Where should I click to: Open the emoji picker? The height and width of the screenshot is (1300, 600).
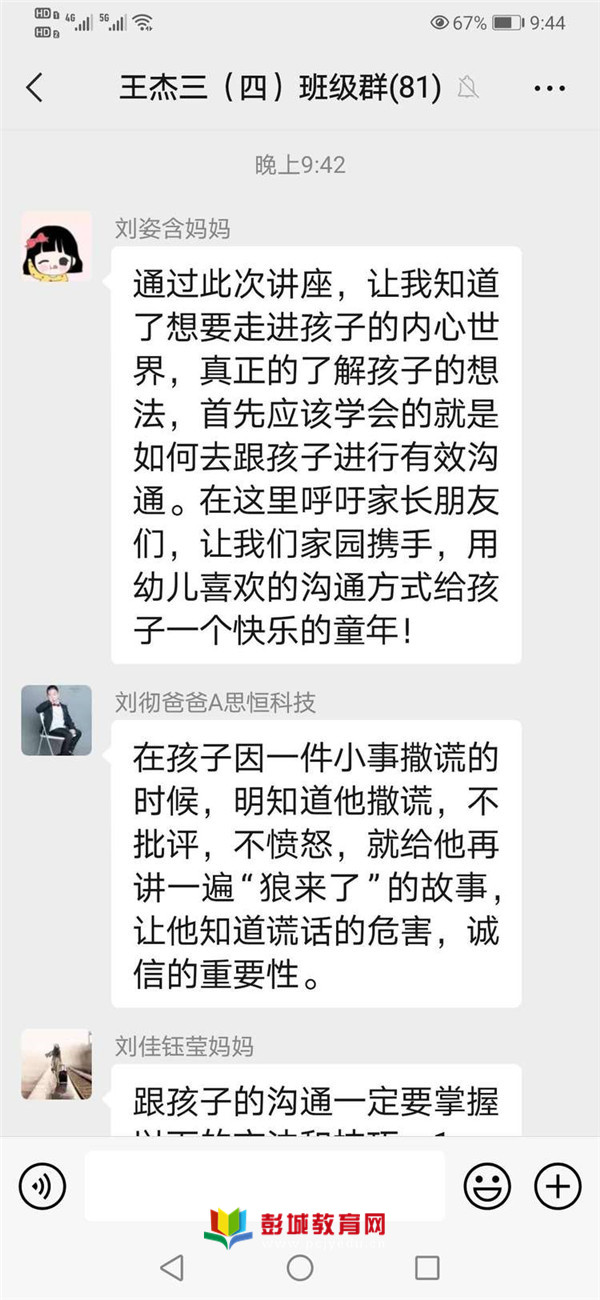pos(487,1186)
